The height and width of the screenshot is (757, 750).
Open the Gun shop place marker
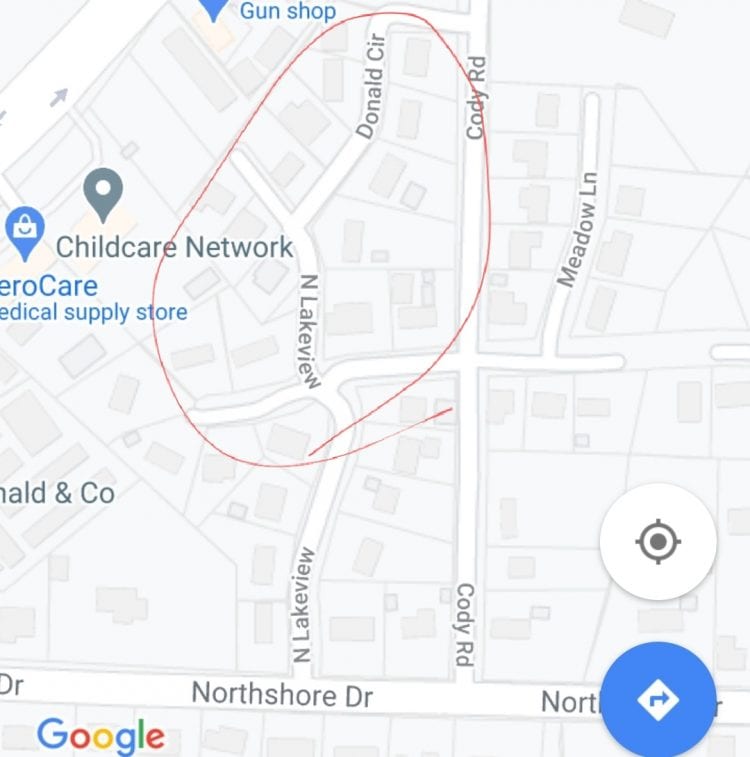(x=215, y=9)
